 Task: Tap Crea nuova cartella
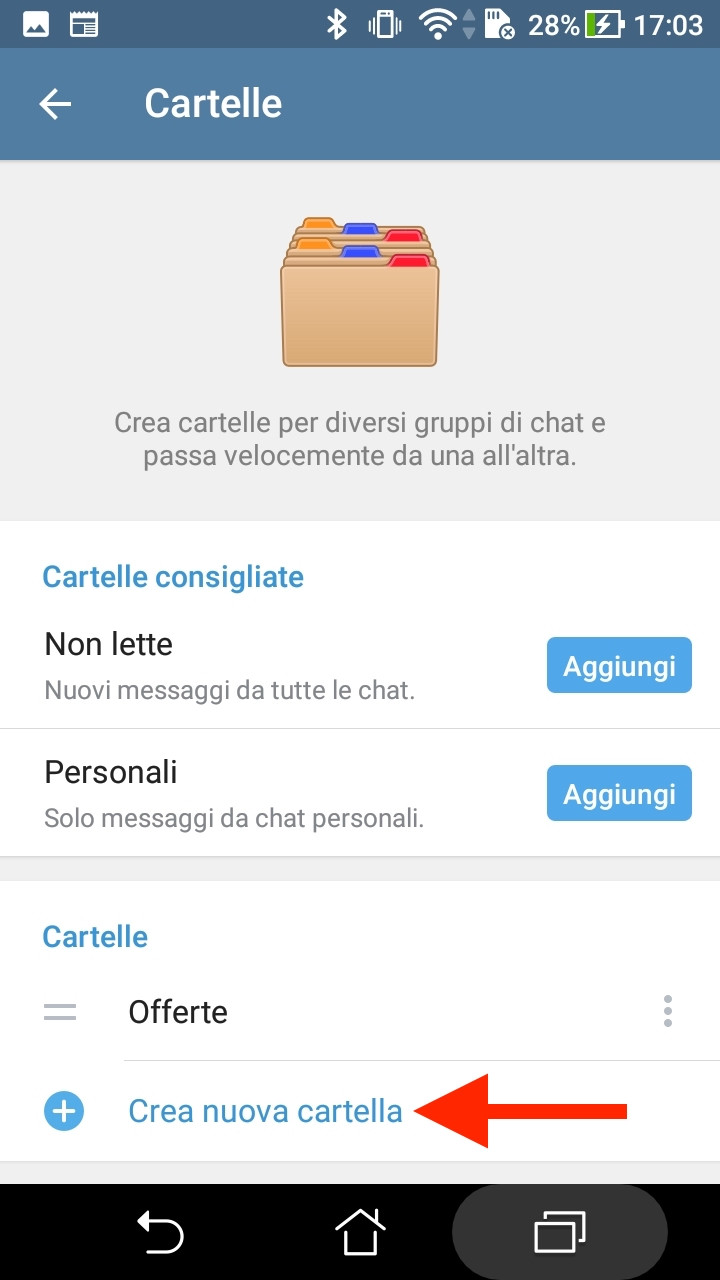pyautogui.click(x=265, y=1111)
